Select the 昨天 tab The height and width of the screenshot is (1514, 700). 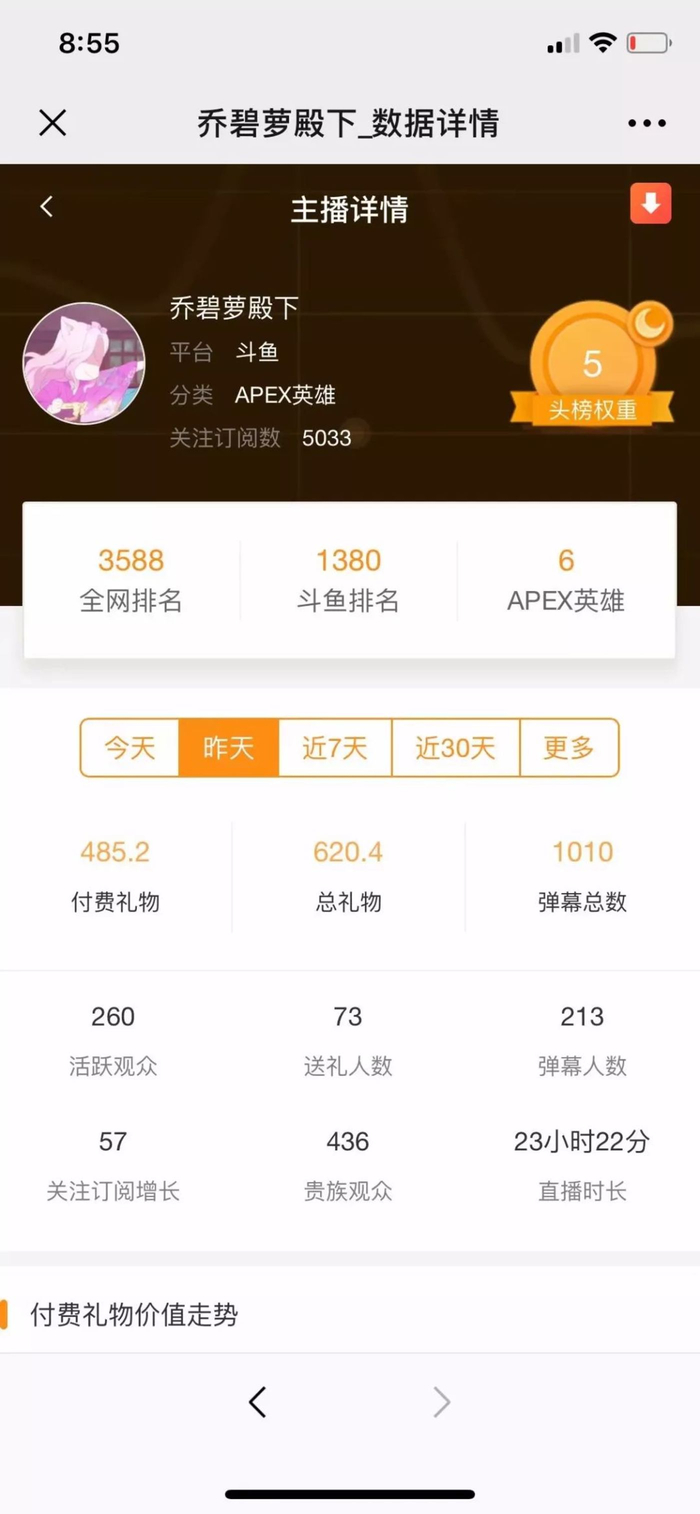click(228, 748)
